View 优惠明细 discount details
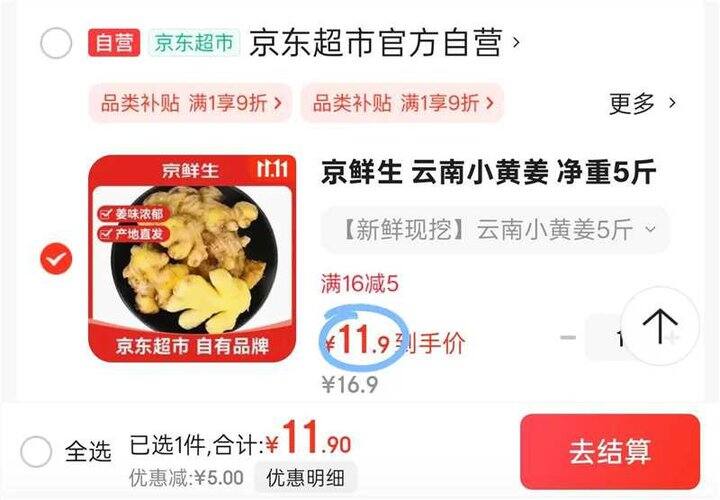Screen dimensions: 720x500 coord(305,478)
